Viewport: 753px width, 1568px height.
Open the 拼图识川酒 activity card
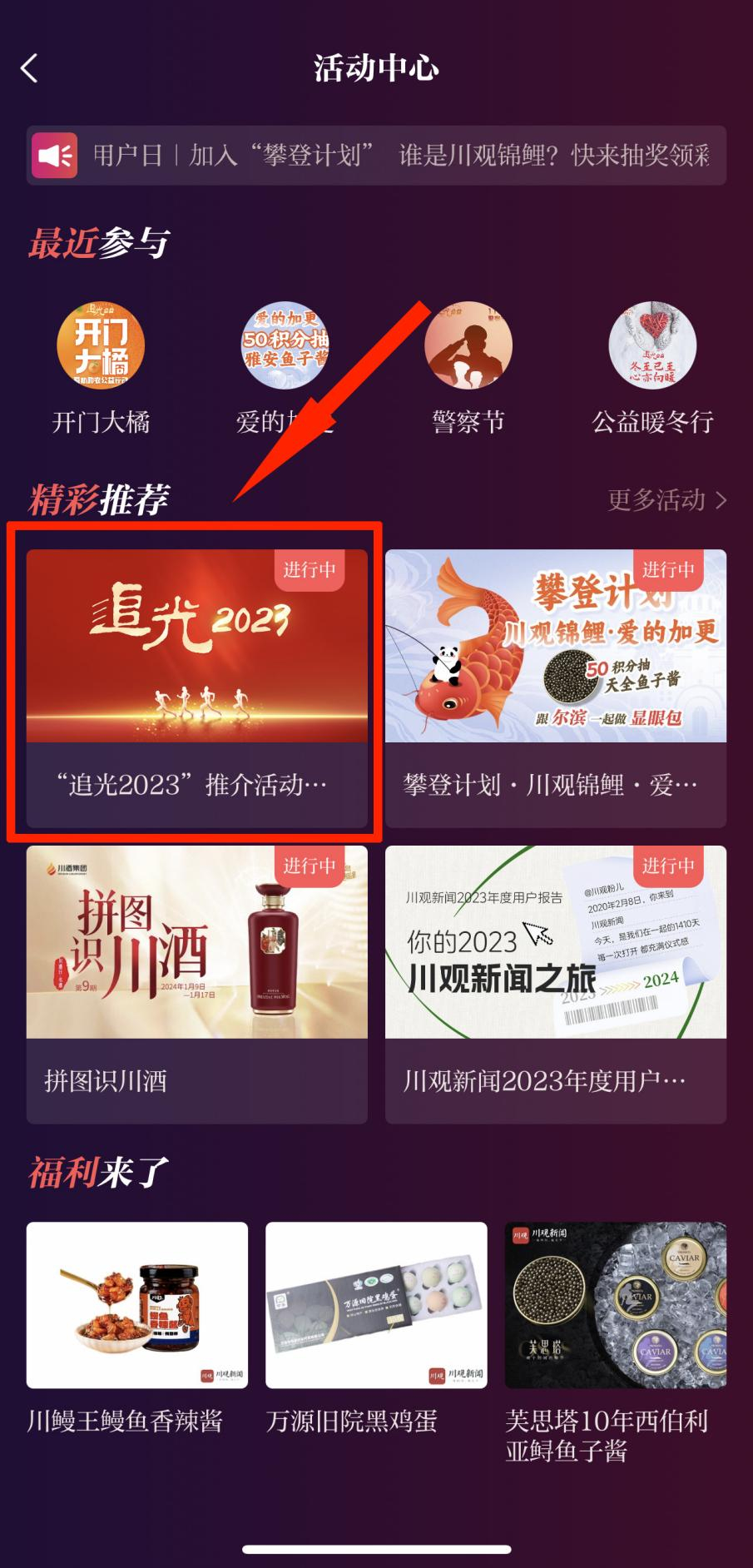[196, 984]
